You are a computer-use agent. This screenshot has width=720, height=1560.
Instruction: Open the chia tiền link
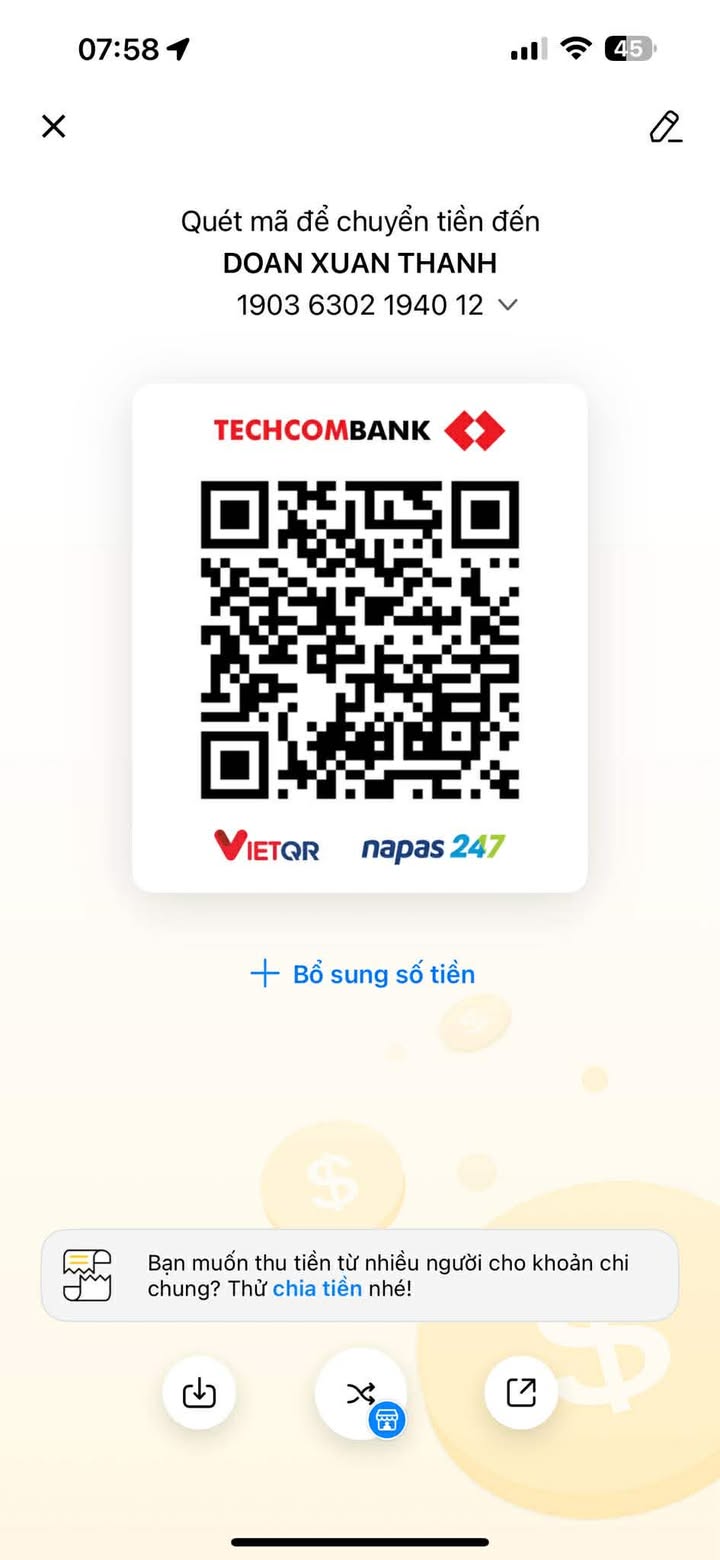[x=317, y=1288]
